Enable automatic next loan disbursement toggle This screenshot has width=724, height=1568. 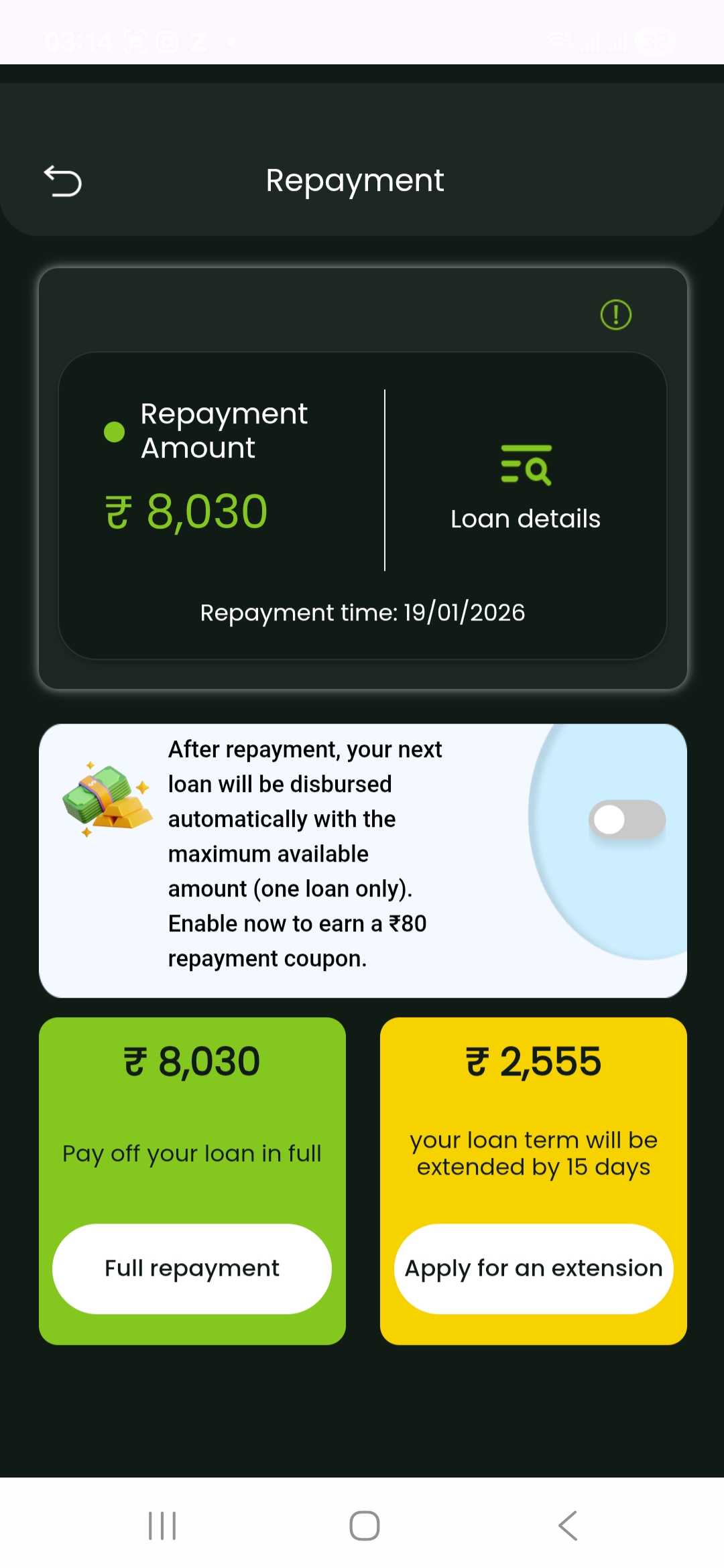[x=627, y=820]
